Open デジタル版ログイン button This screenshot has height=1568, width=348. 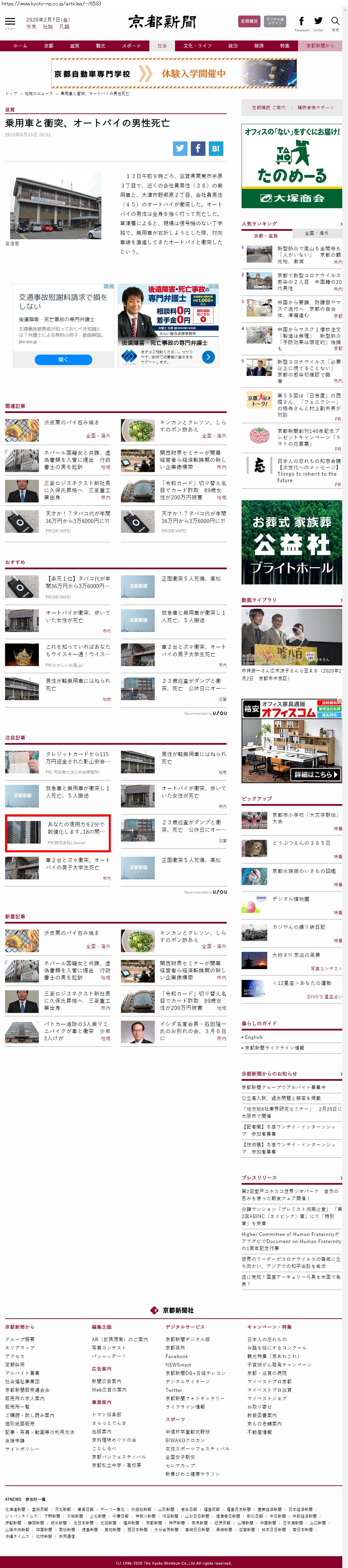(x=275, y=21)
